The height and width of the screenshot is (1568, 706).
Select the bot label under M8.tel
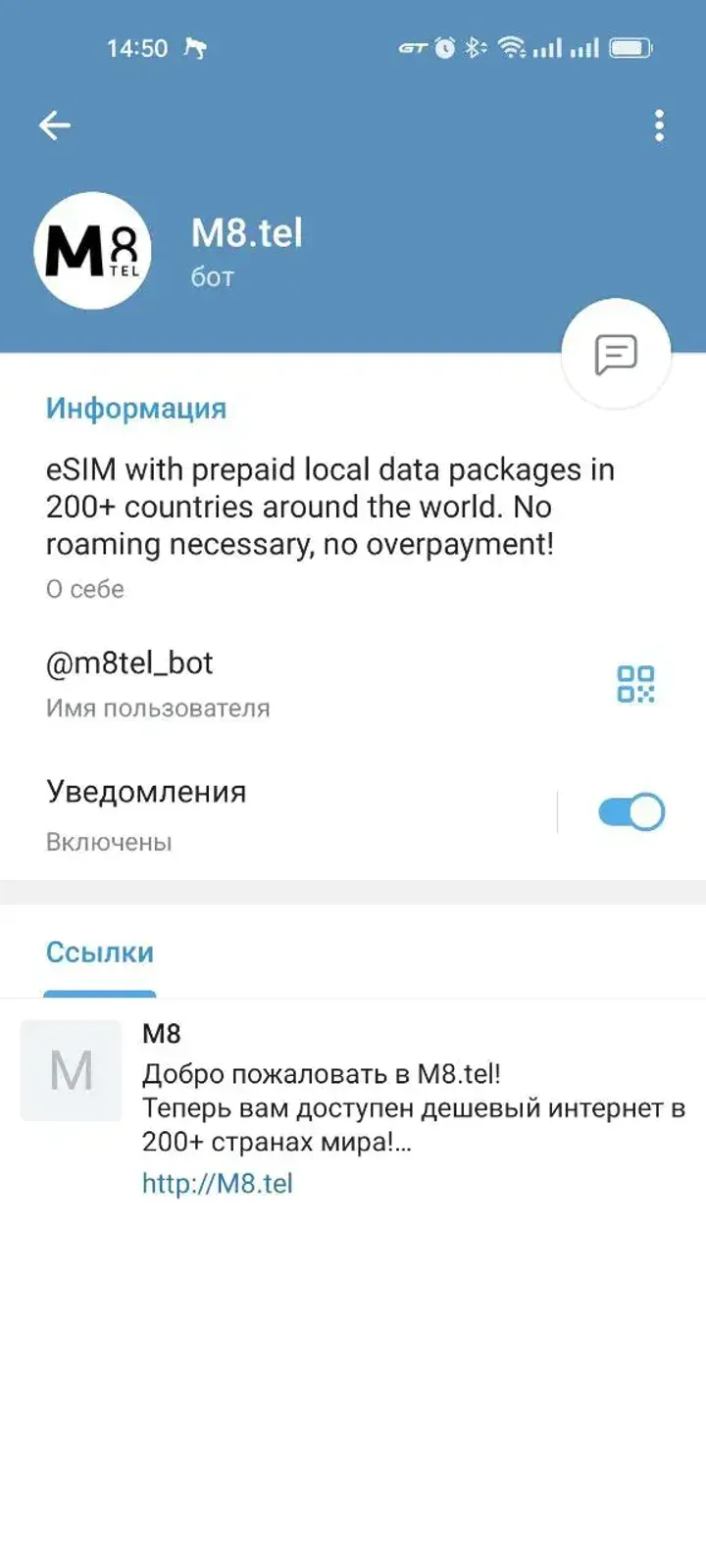pyautogui.click(x=211, y=277)
